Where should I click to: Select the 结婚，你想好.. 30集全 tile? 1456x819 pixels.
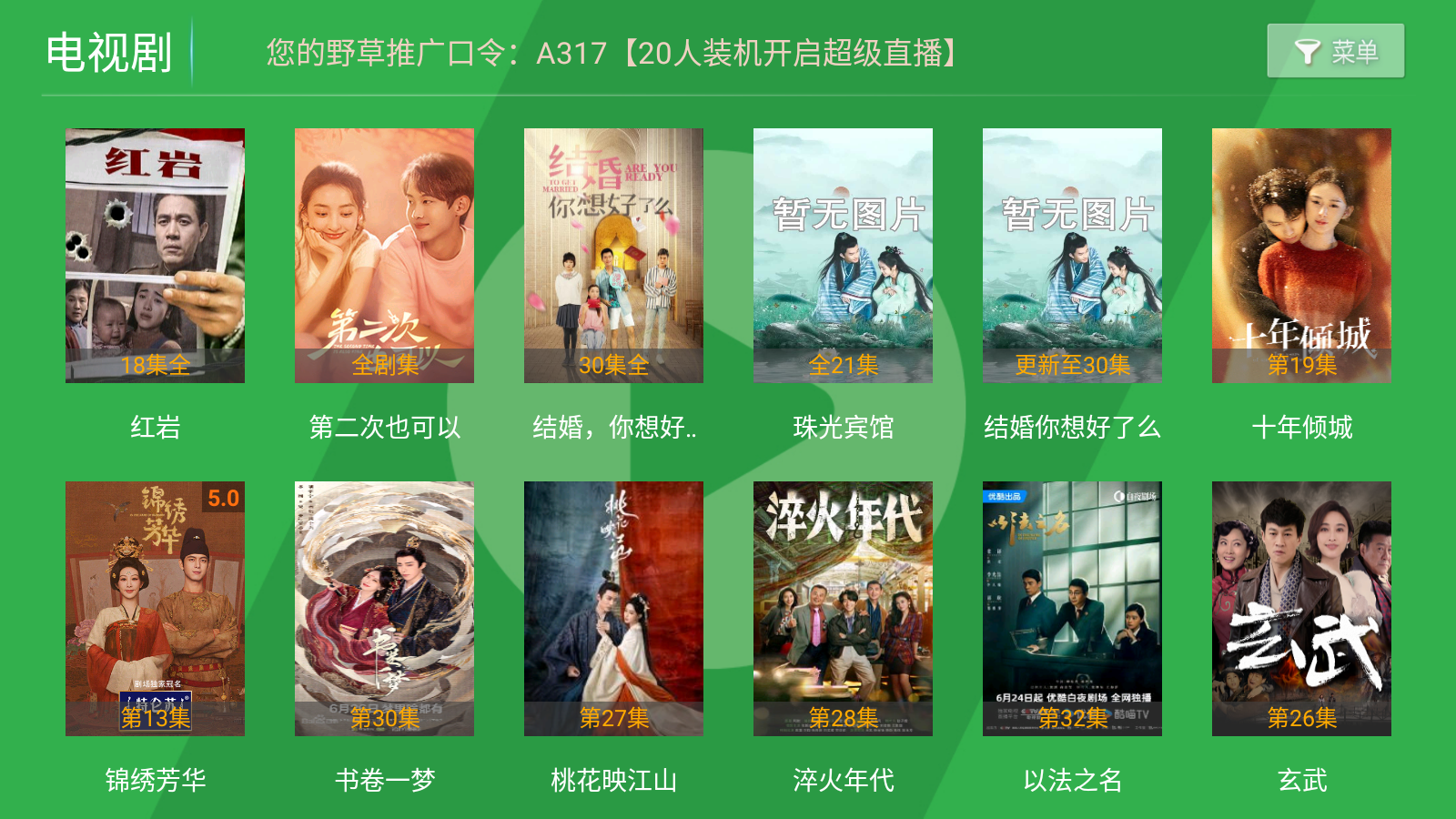coord(613,255)
